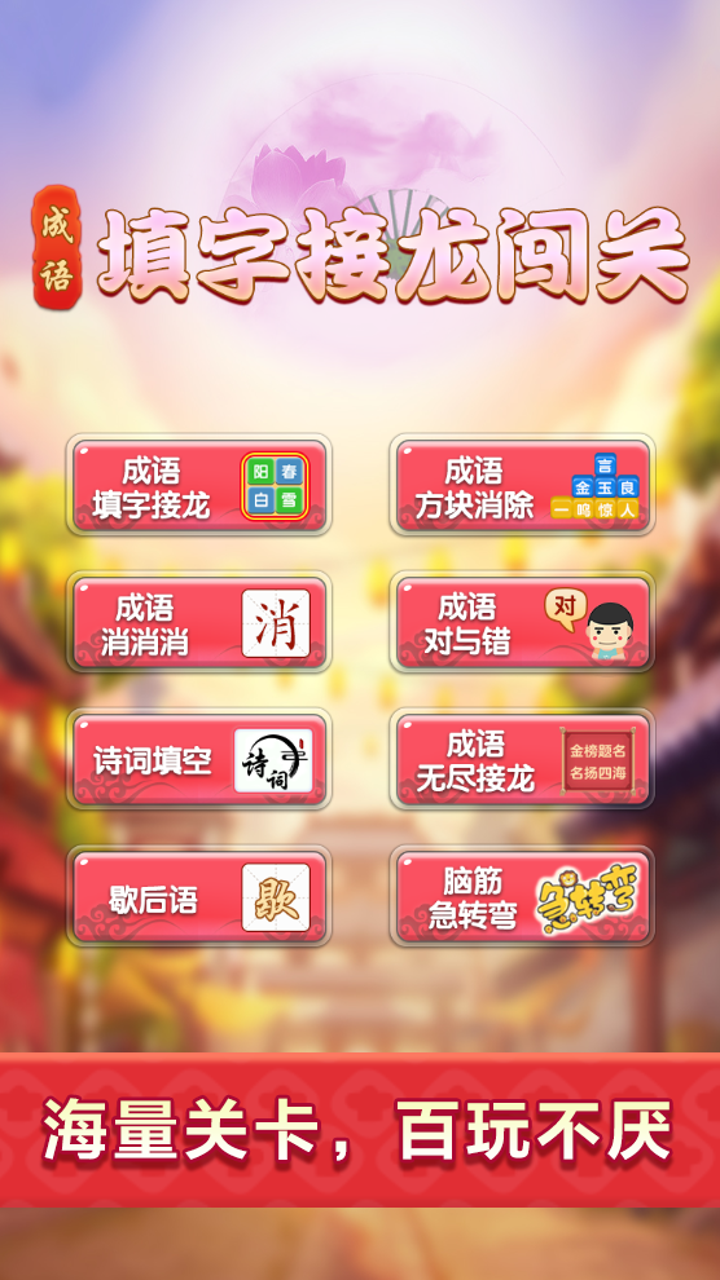Image resolution: width=720 pixels, height=1280 pixels.
Task: Launch 脑筋急转弯 mode
Action: click(x=522, y=896)
